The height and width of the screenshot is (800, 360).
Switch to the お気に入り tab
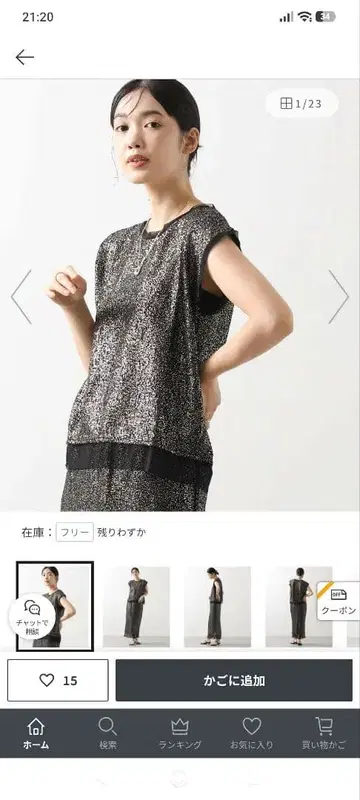pos(251,734)
